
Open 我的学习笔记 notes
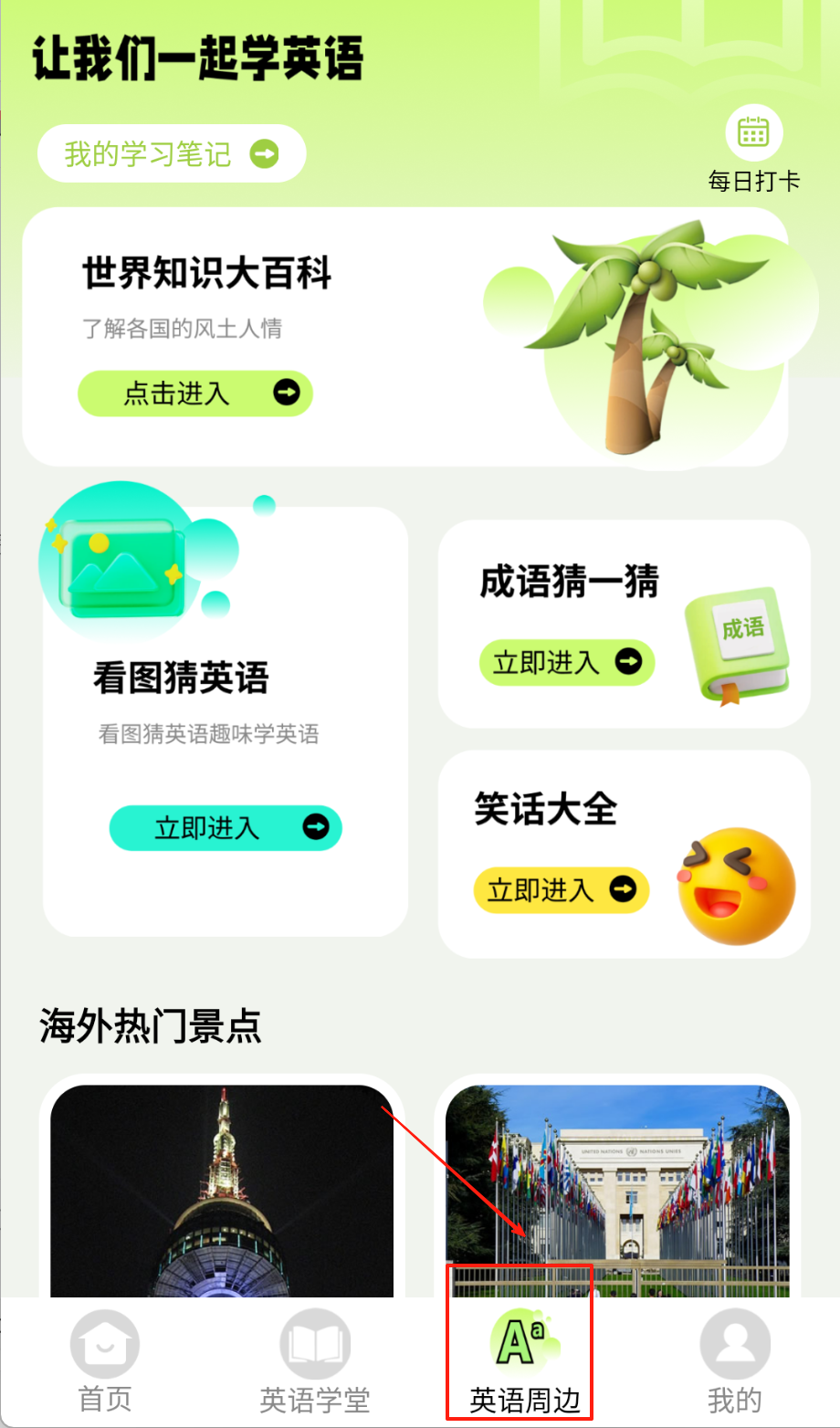[x=172, y=154]
